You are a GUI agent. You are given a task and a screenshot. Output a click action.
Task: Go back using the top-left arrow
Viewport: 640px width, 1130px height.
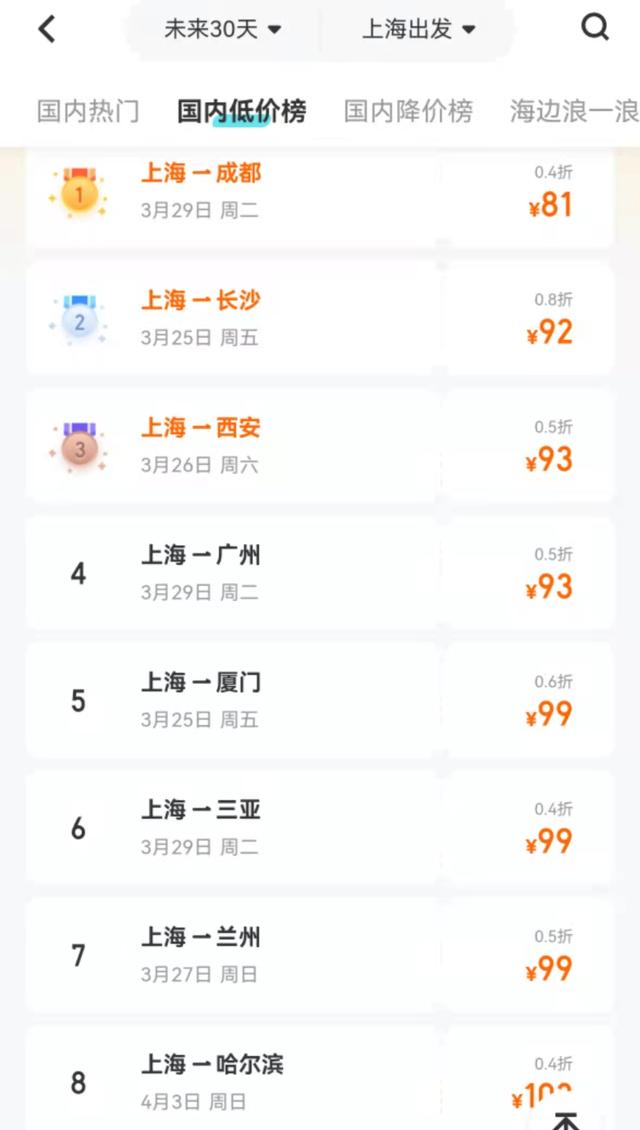point(47,29)
